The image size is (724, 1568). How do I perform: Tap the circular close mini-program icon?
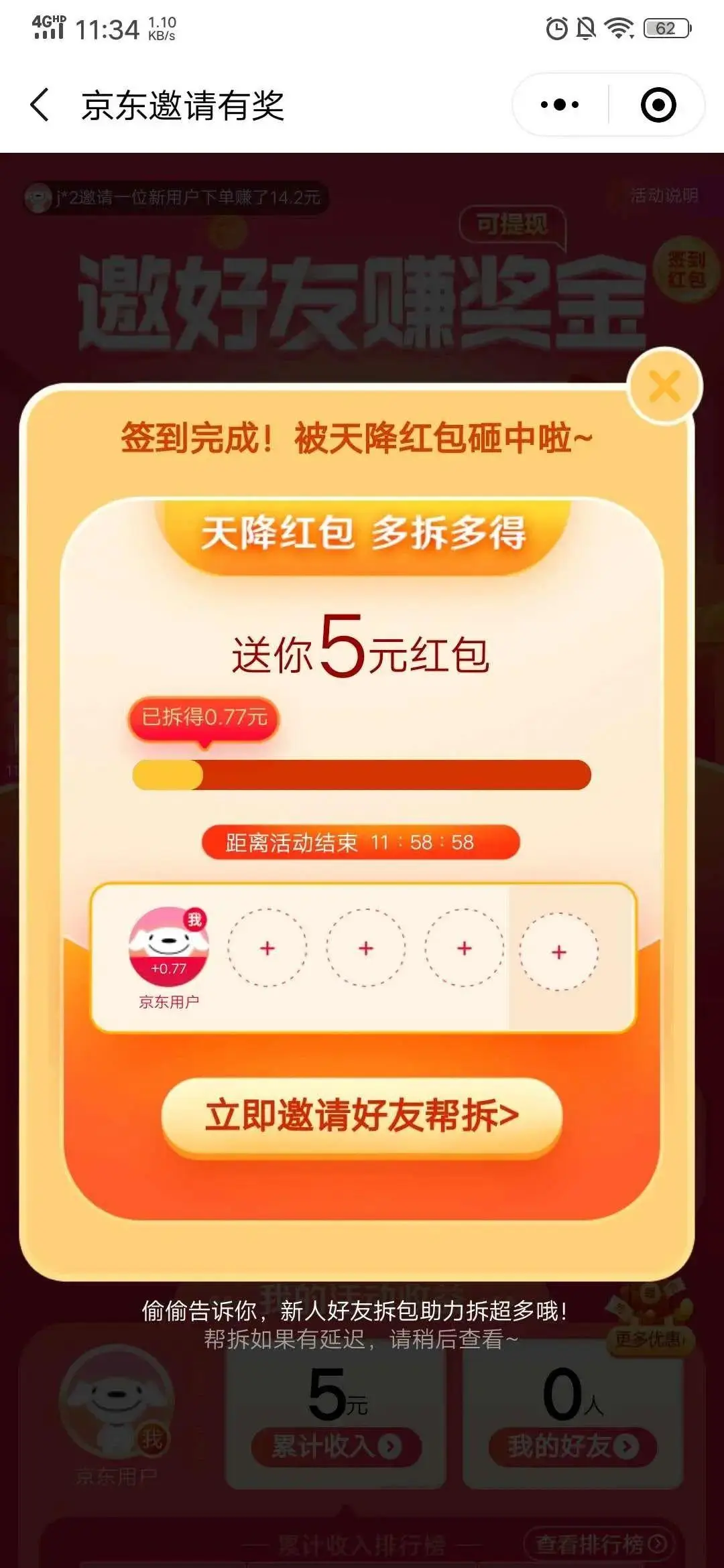click(659, 104)
